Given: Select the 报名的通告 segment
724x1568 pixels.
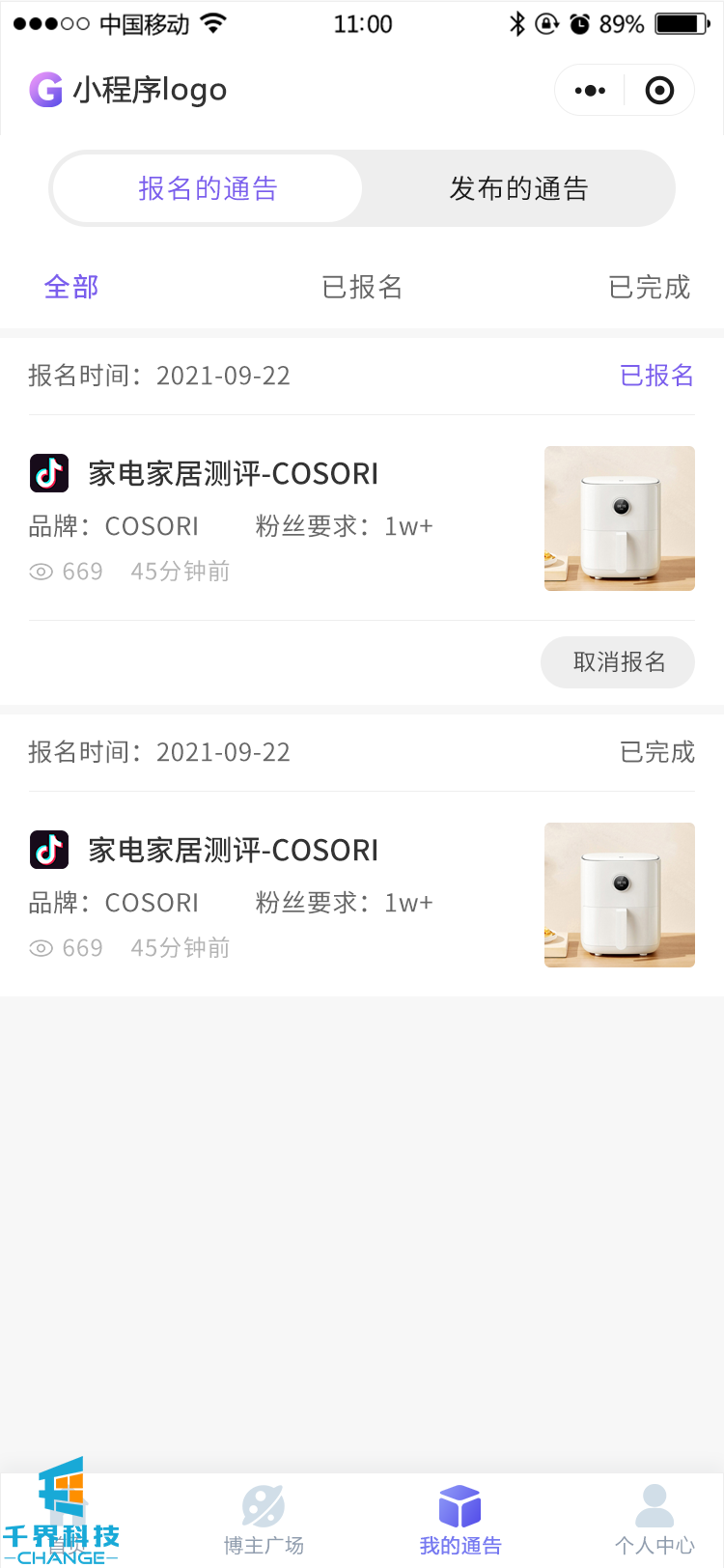Looking at the screenshot, I should 208,189.
